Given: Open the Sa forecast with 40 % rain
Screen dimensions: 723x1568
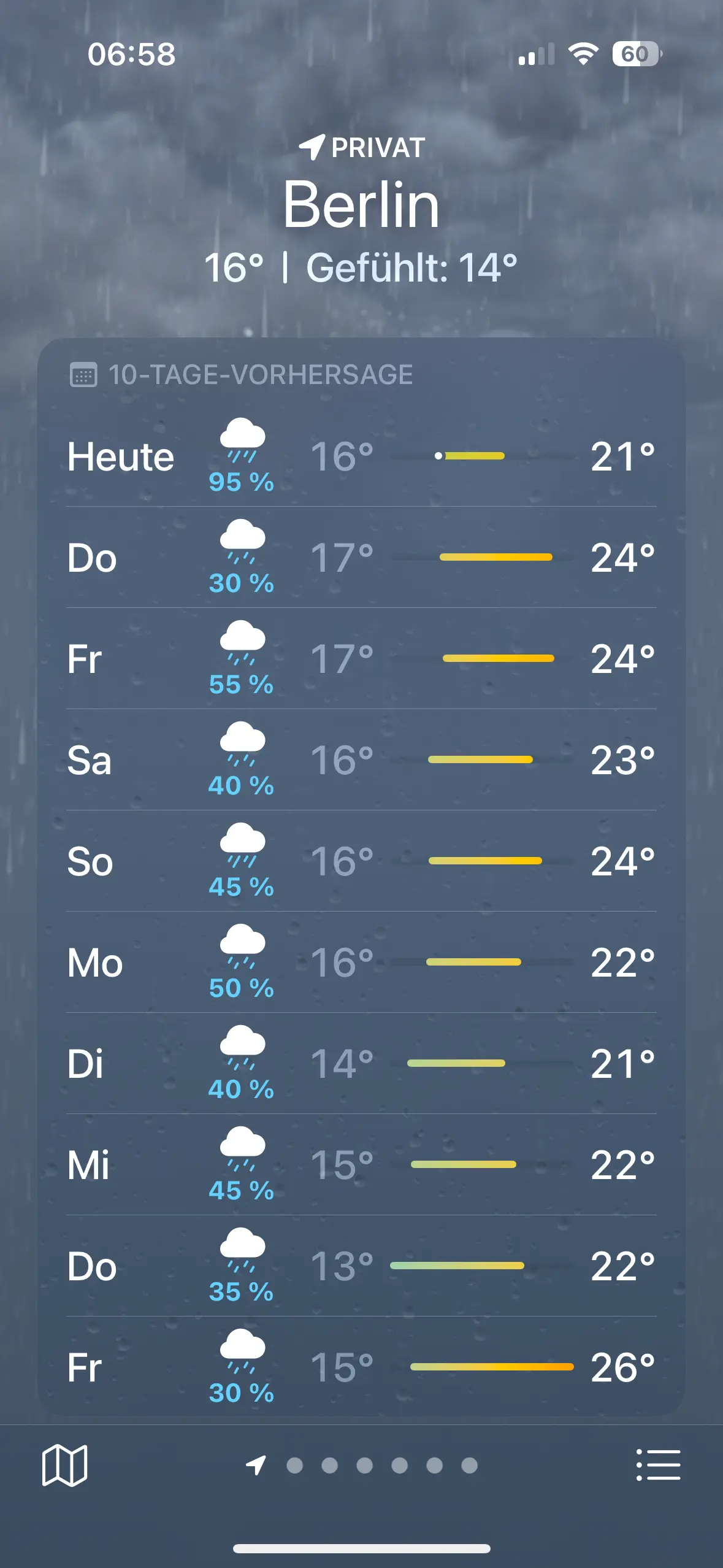Looking at the screenshot, I should [x=361, y=760].
